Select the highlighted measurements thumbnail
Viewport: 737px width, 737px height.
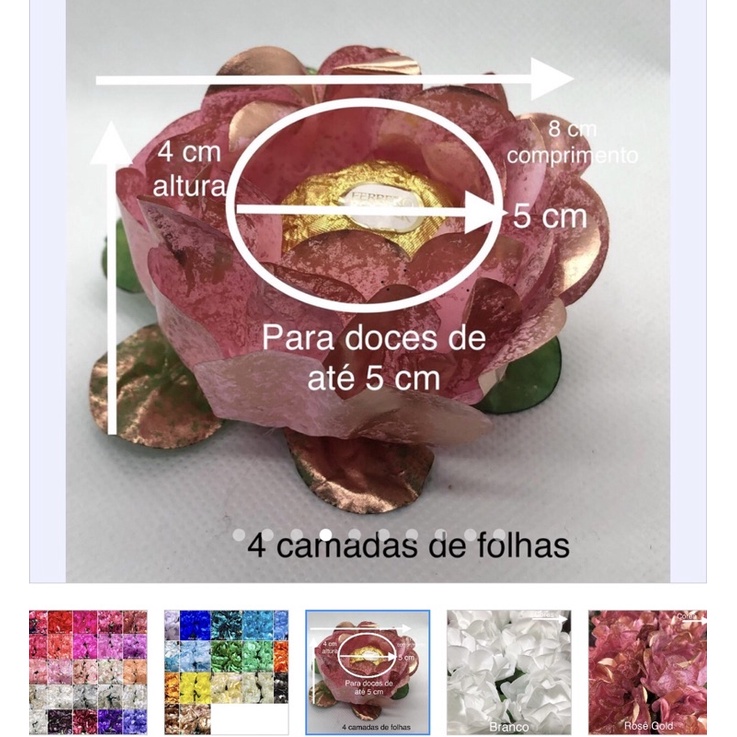click(x=367, y=672)
